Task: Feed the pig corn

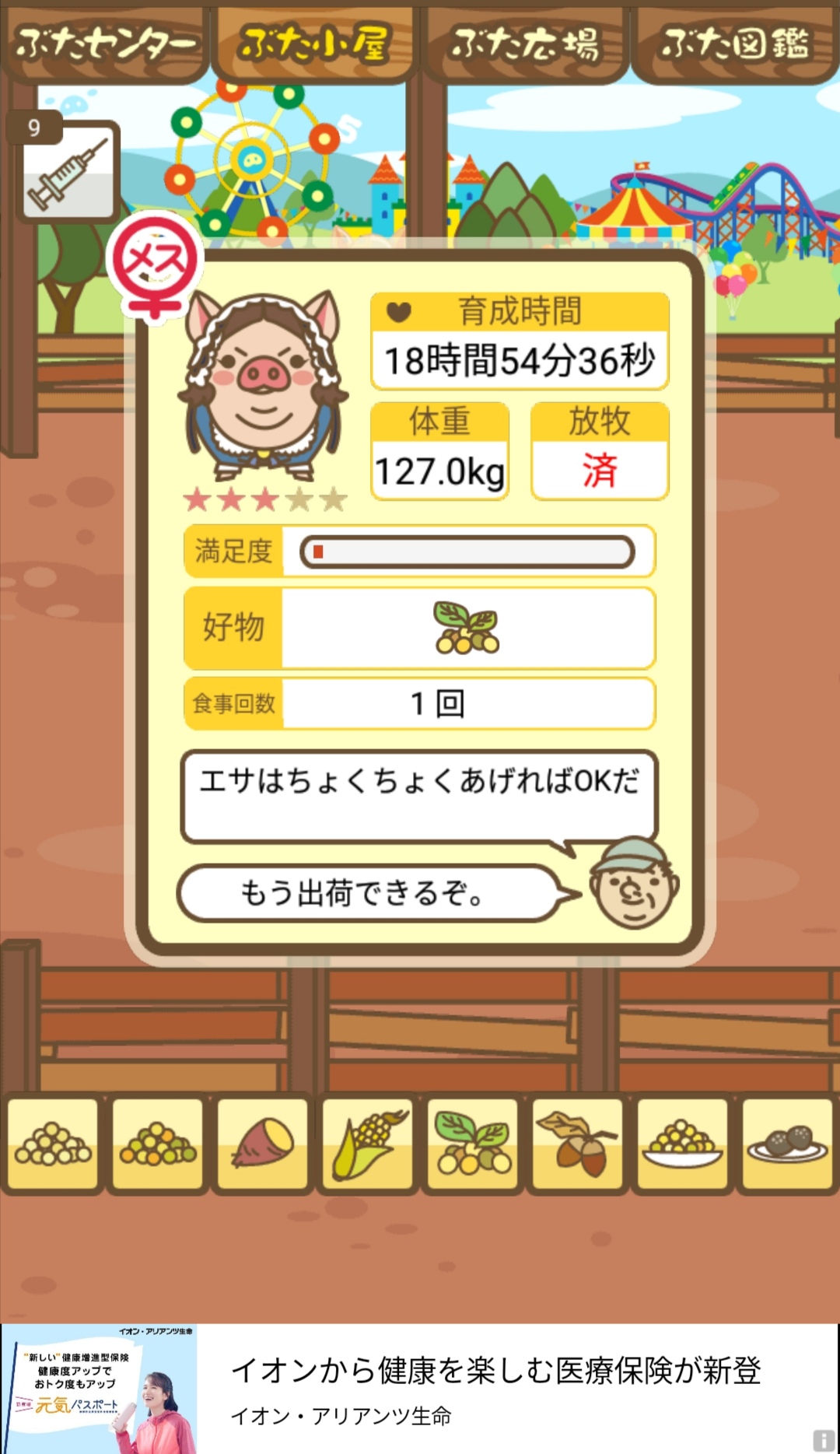Action: point(368,1143)
